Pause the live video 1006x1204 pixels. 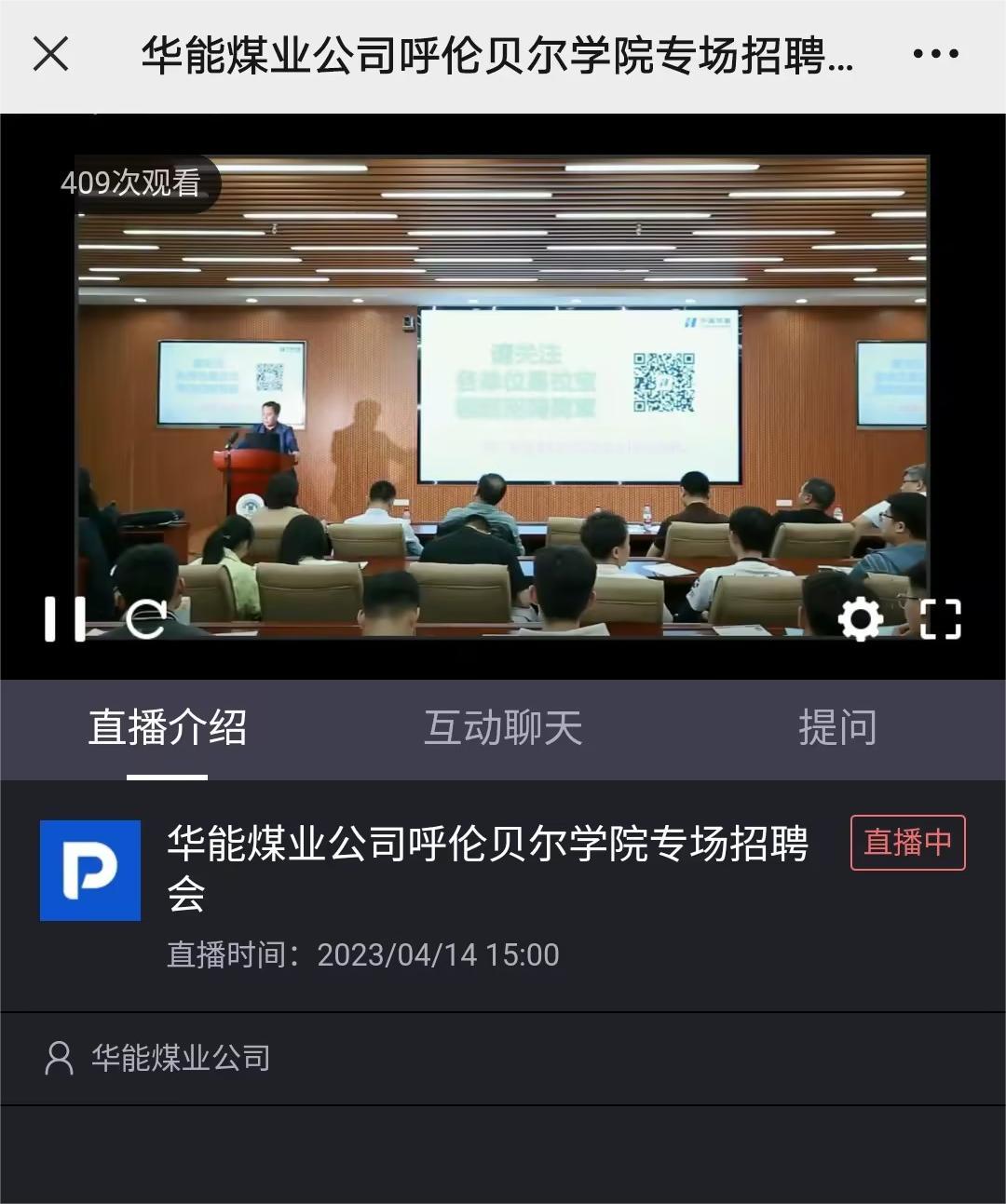[x=64, y=619]
